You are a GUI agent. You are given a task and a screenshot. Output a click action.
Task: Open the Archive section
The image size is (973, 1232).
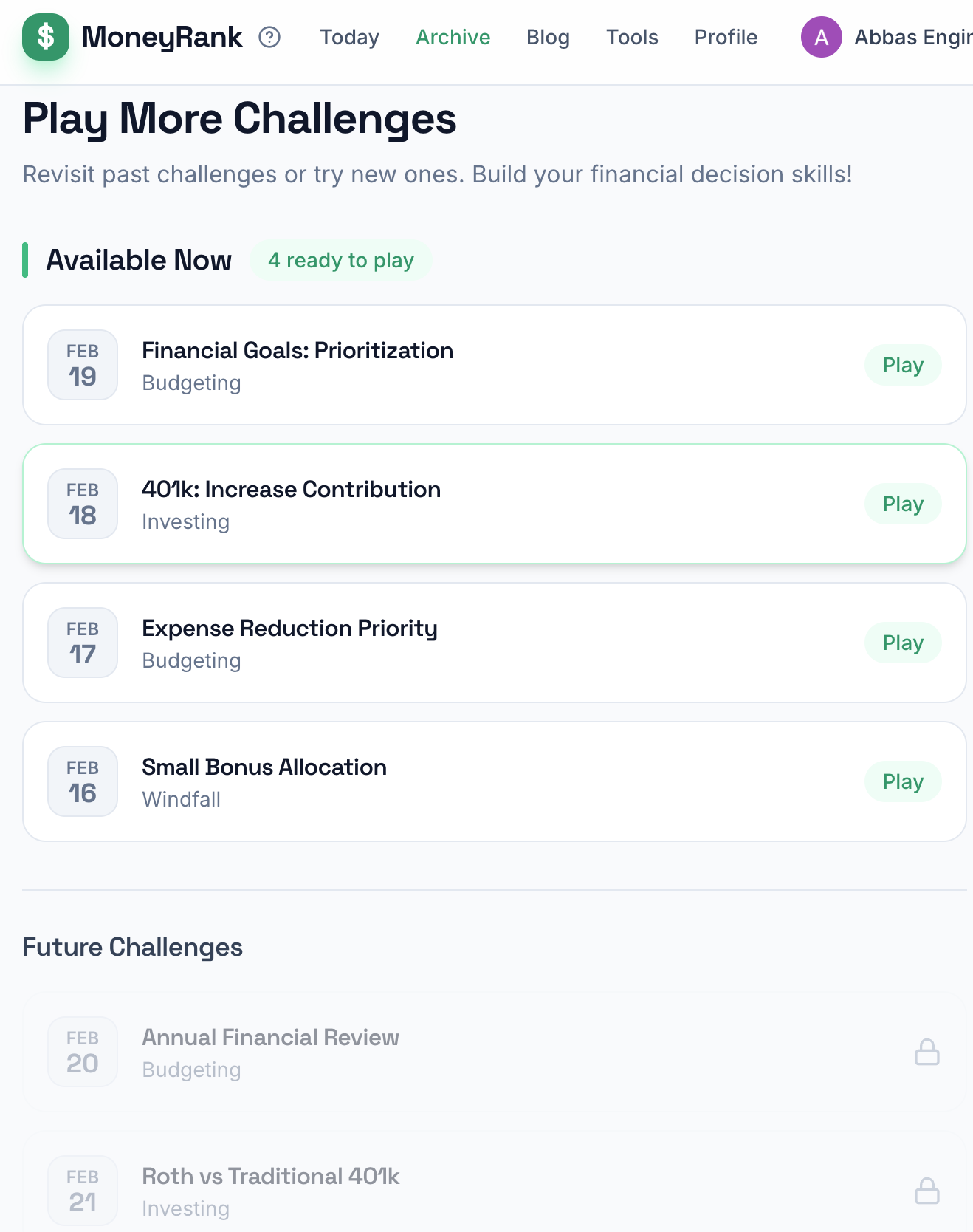(x=453, y=37)
